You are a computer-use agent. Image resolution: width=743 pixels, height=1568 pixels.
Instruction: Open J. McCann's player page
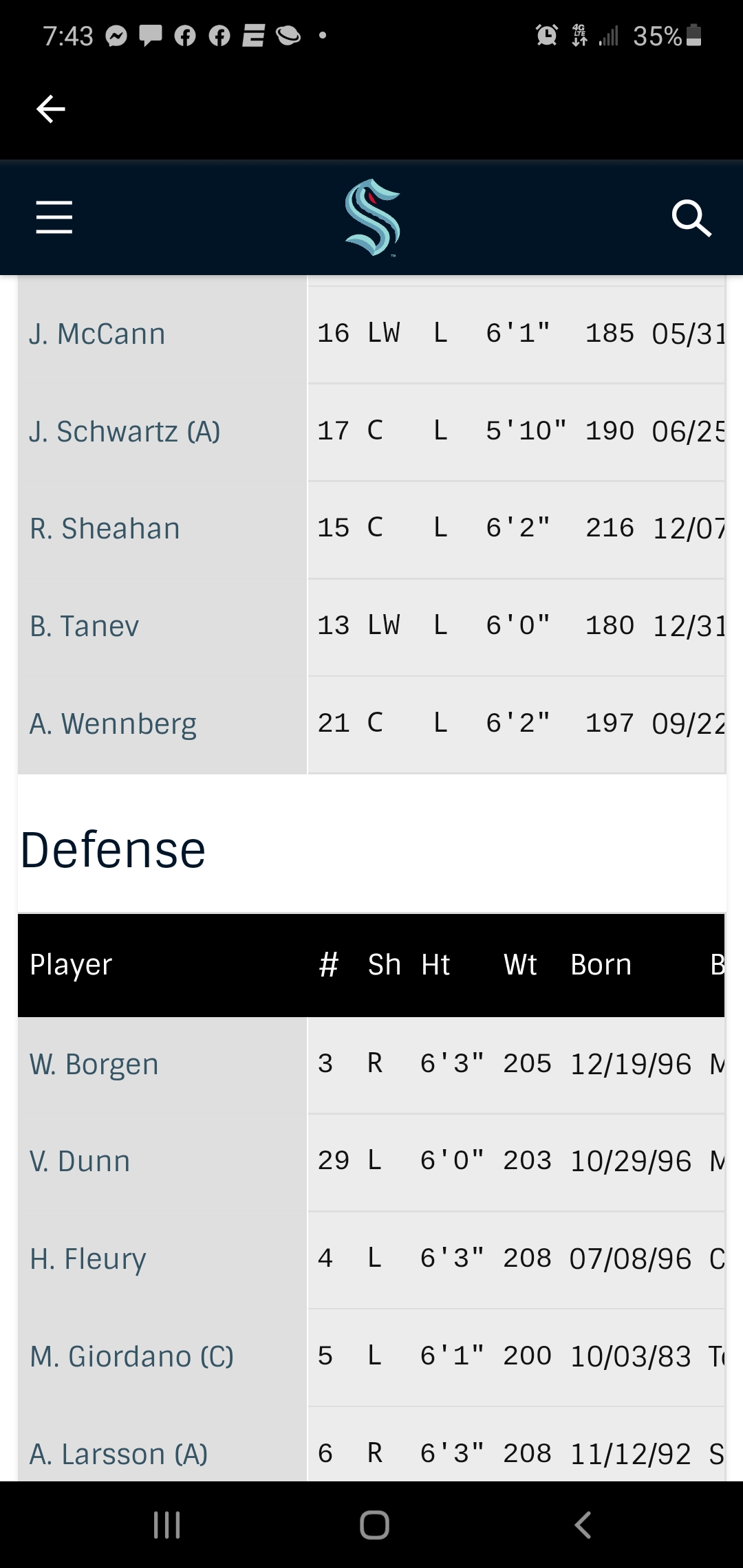click(97, 334)
